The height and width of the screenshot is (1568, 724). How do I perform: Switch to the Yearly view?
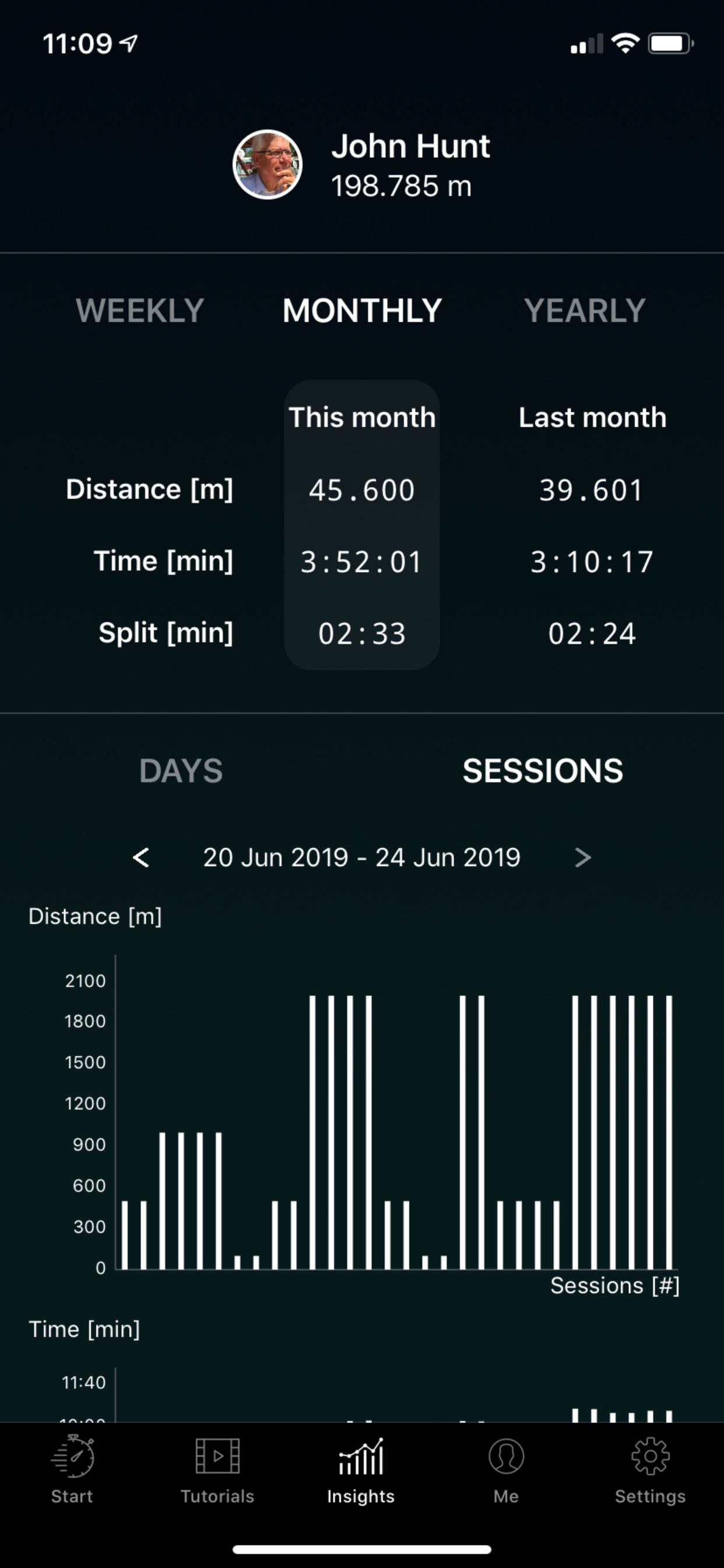pos(584,310)
